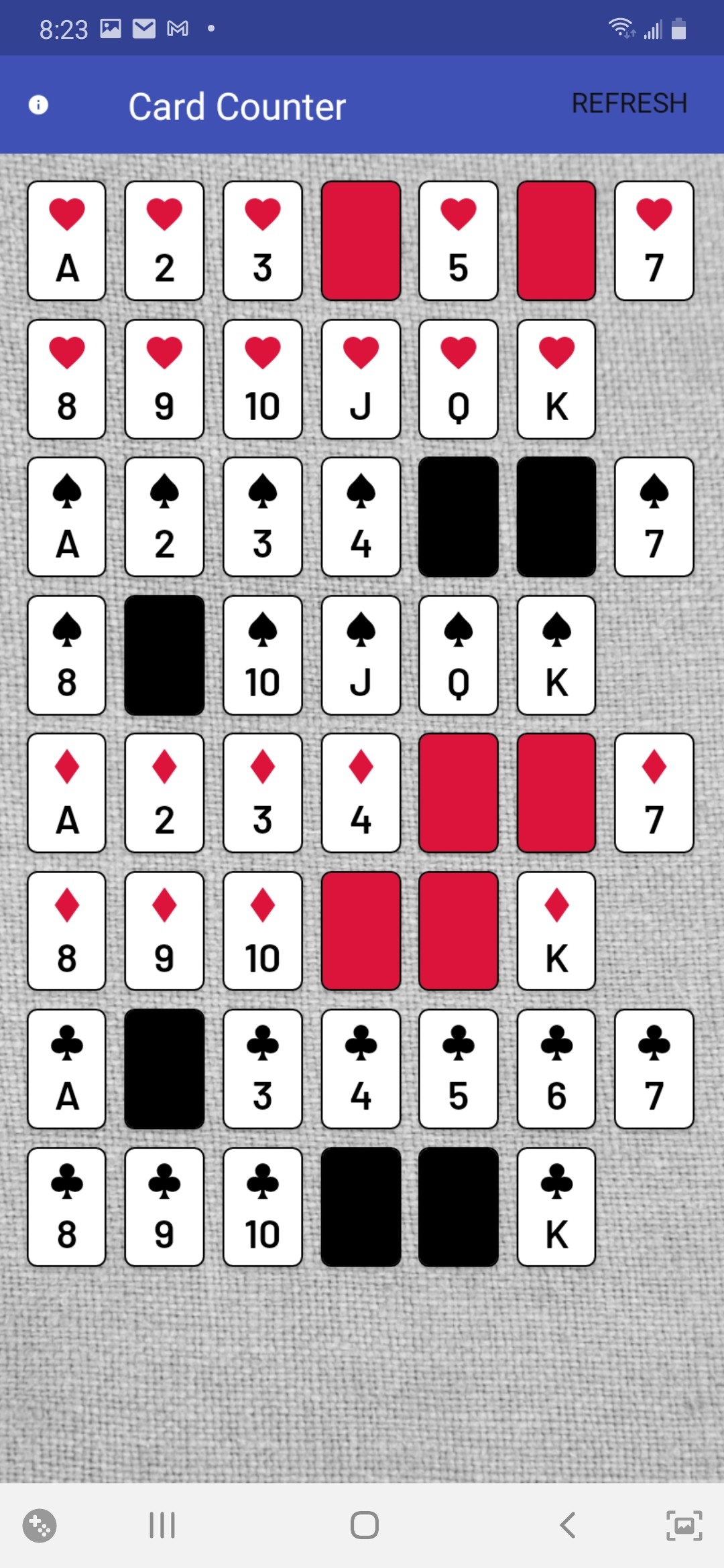Mark the 6 of clubs card
This screenshot has width=724, height=1568.
pos(556,1069)
